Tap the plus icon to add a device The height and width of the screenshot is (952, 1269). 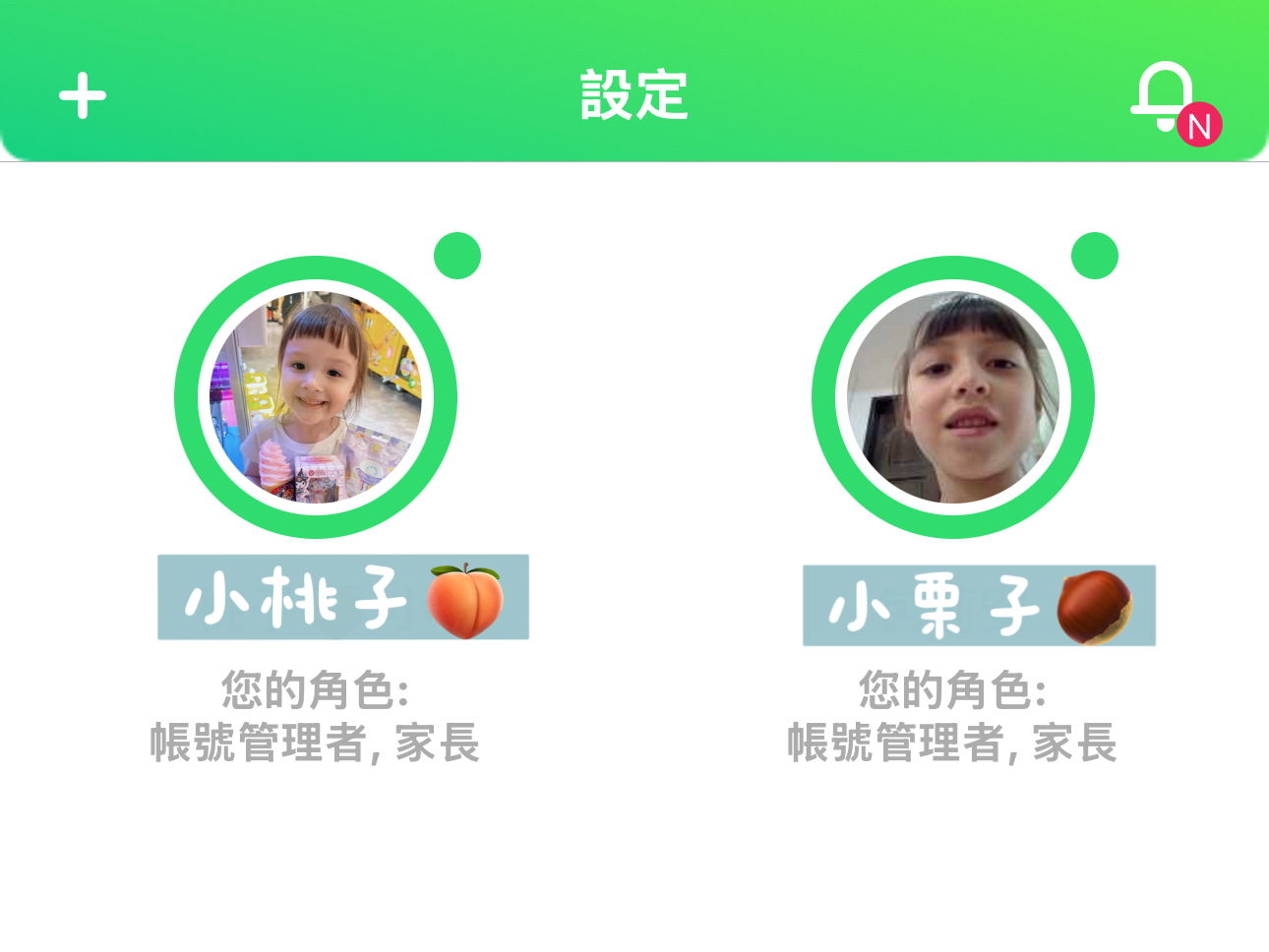[83, 96]
